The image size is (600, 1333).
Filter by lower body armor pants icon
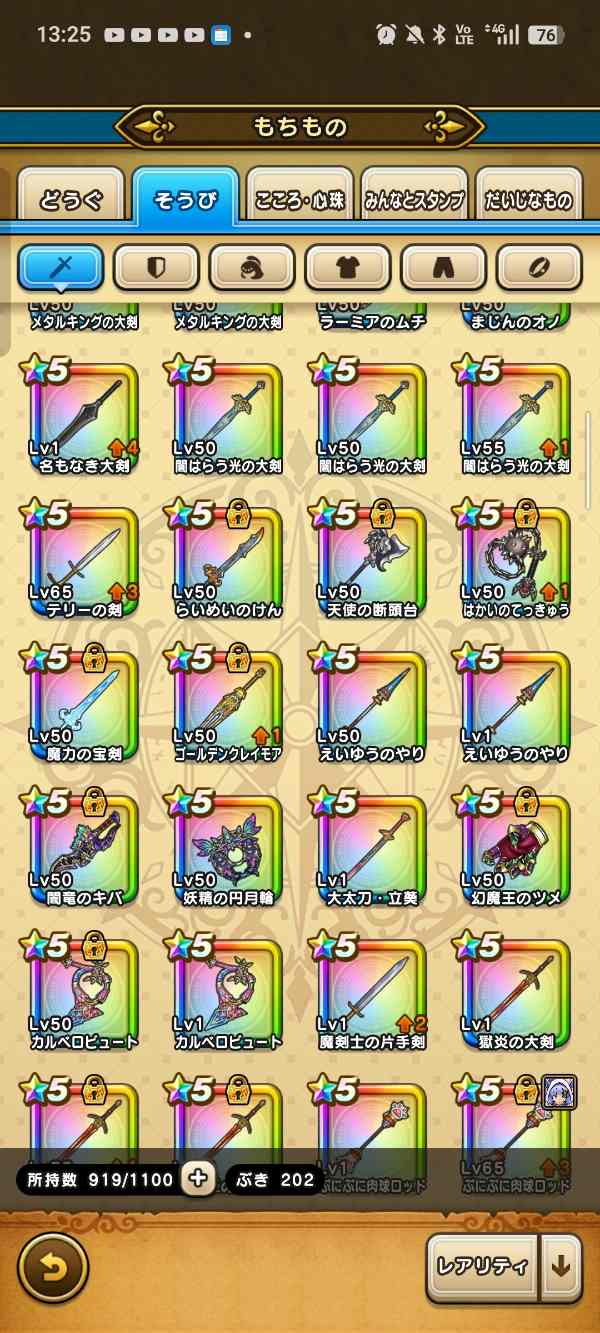pos(443,267)
